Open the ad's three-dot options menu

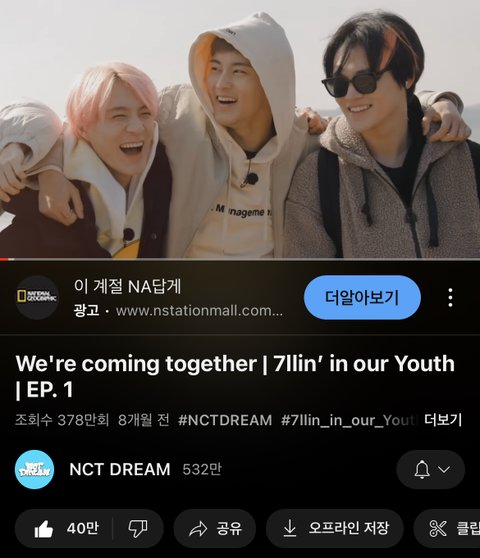click(450, 298)
